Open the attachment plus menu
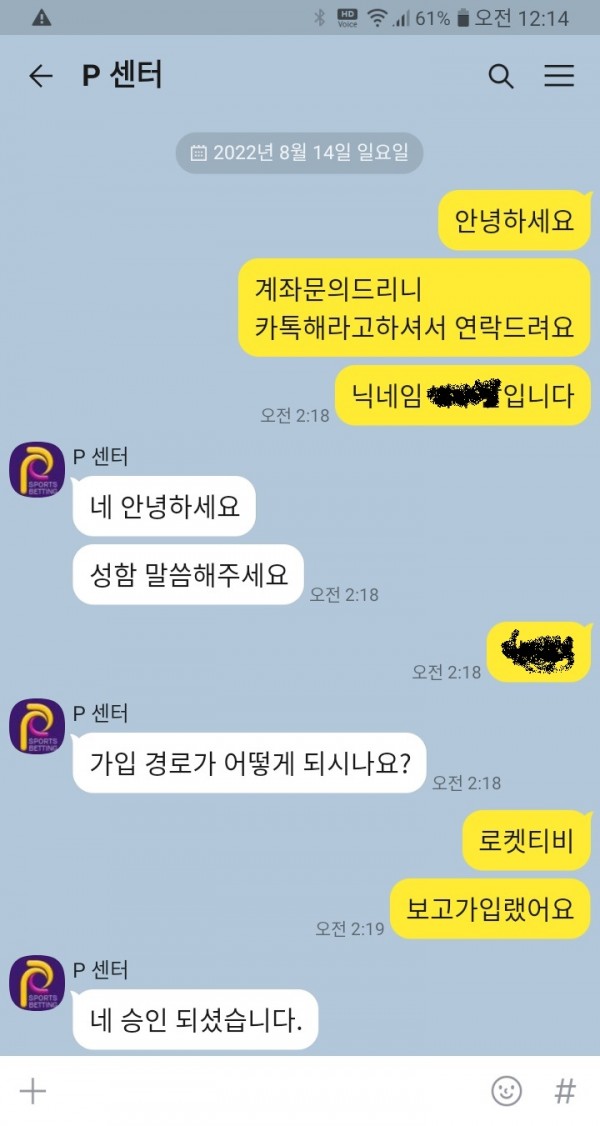 (x=33, y=1090)
